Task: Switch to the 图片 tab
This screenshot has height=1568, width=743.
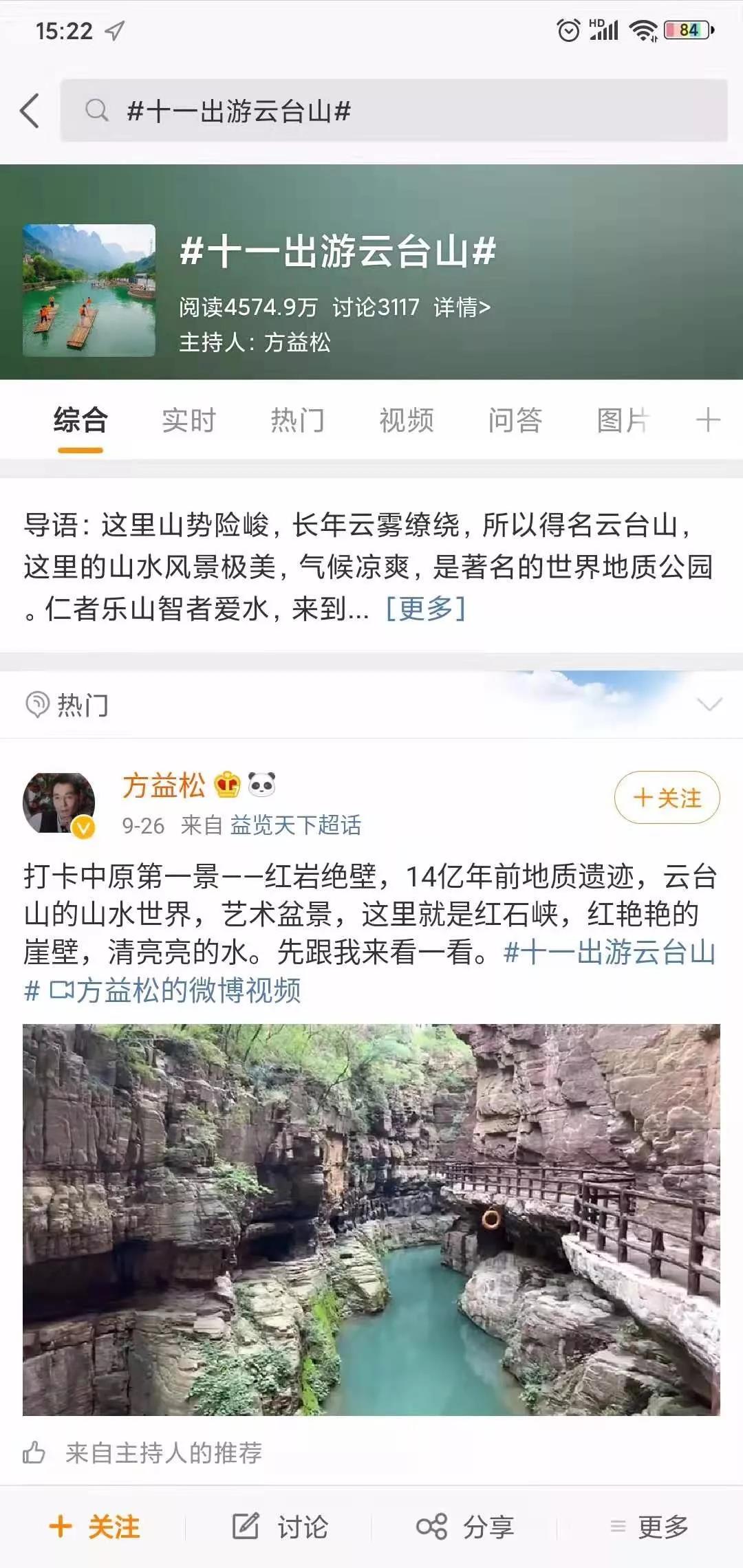Action: point(623,420)
